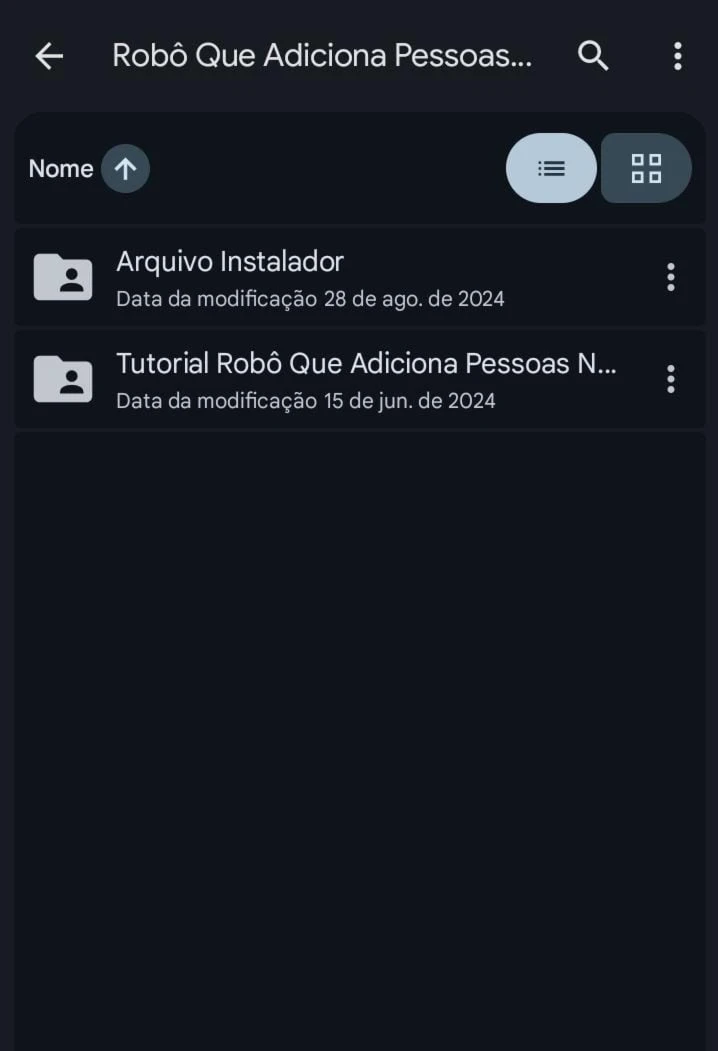Open search in this folder

point(593,56)
